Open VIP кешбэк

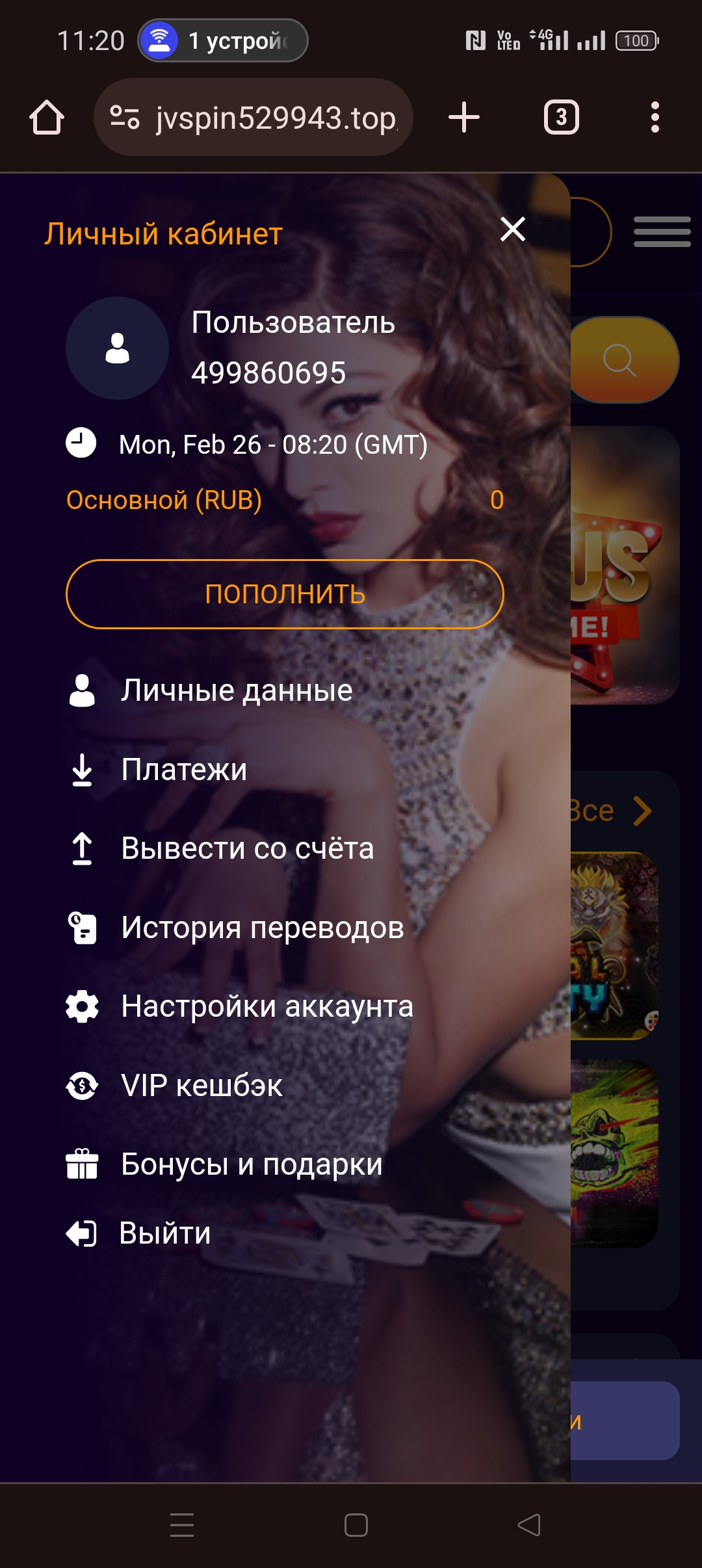pos(201,1086)
